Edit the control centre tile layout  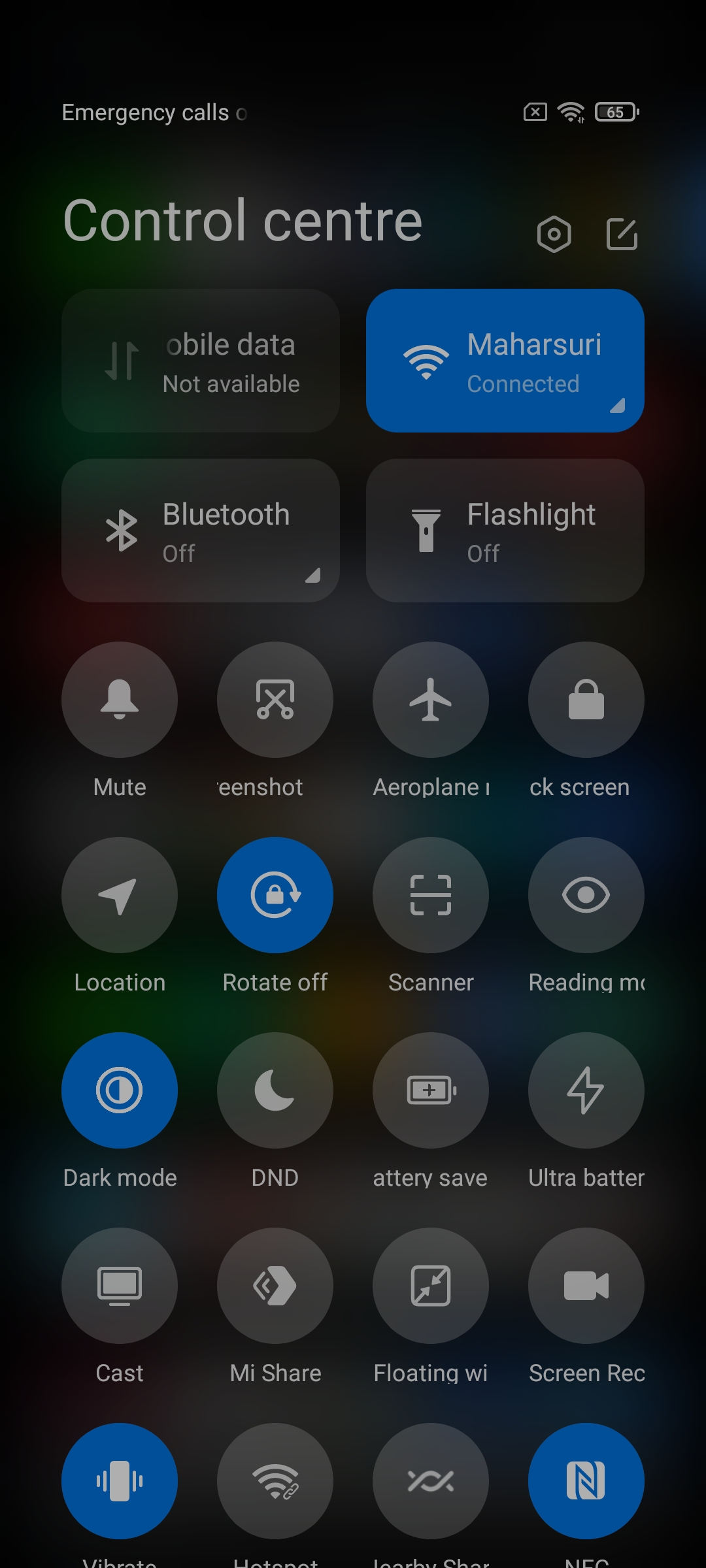(622, 234)
